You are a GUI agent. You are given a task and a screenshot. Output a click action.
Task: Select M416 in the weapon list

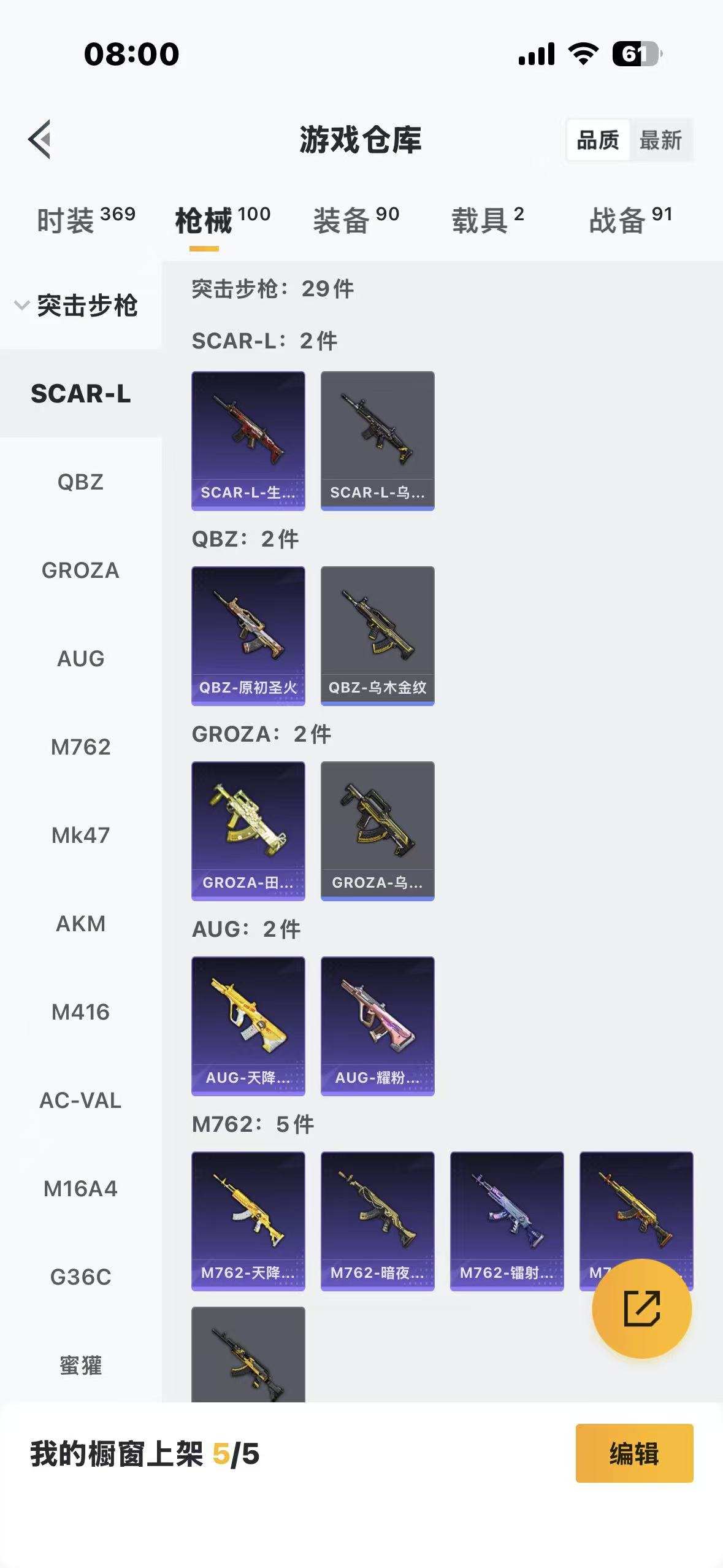(80, 1012)
